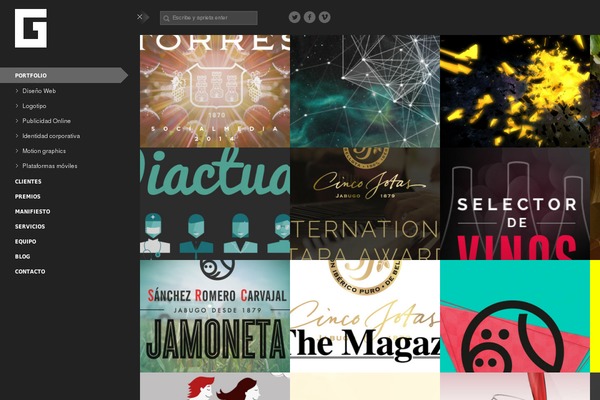Image resolution: width=600 pixels, height=400 pixels.
Task: Open the Twitter profile icon
Action: point(294,17)
